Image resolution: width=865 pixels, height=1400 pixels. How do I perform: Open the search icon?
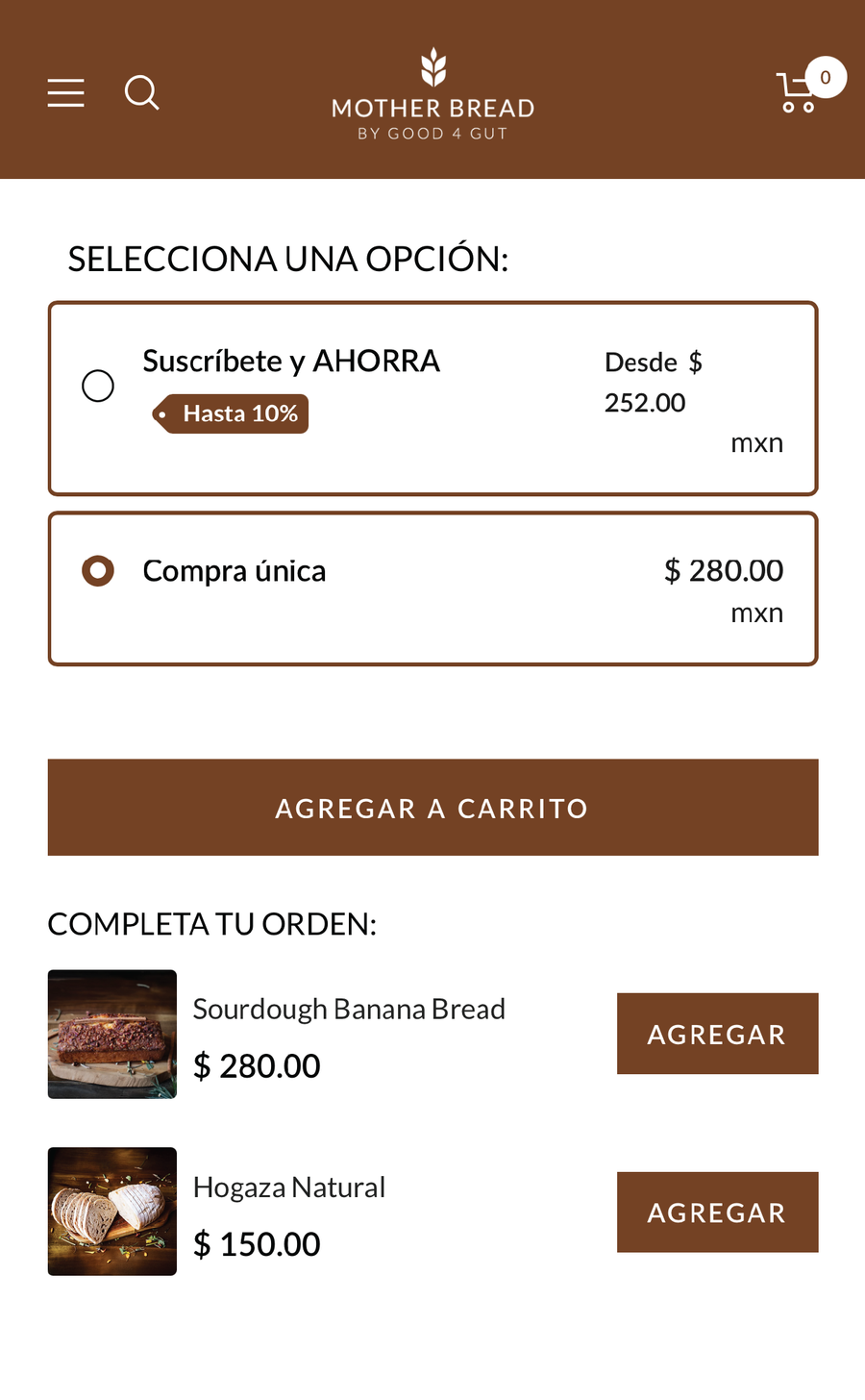point(142,92)
